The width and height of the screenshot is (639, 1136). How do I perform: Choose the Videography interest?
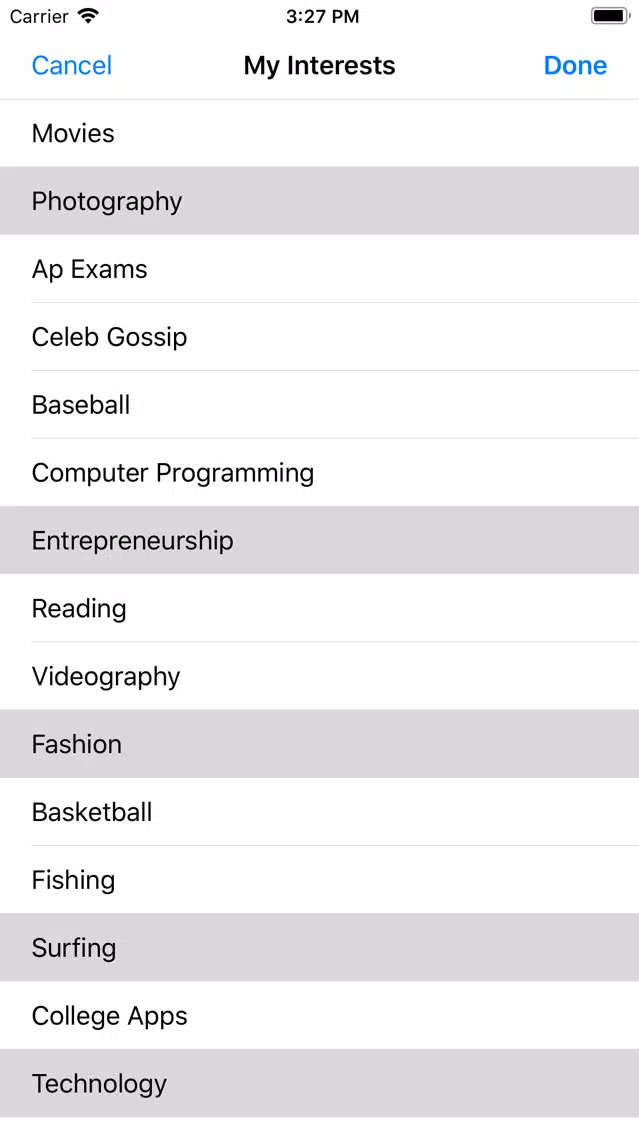pyautogui.click(x=320, y=676)
